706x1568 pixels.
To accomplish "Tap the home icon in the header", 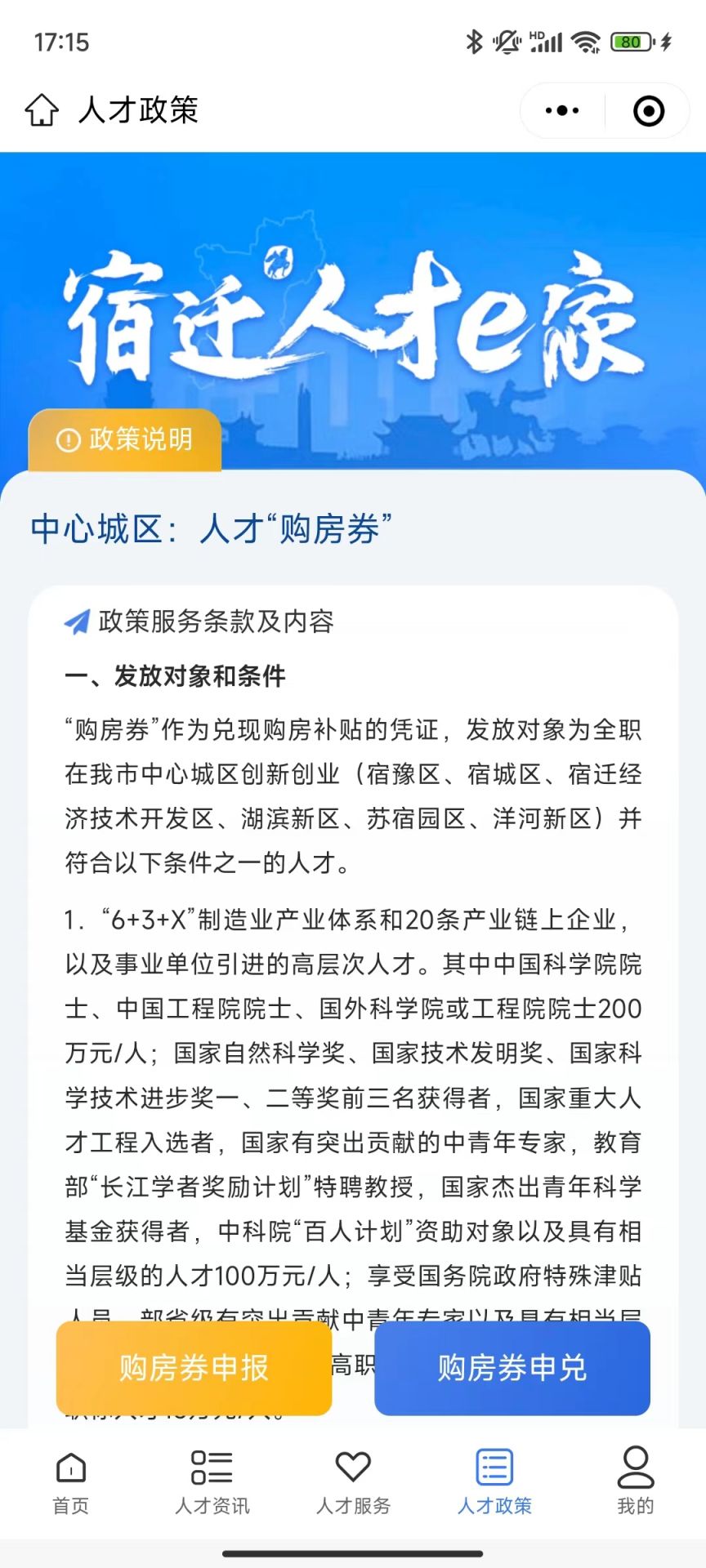I will (42, 110).
